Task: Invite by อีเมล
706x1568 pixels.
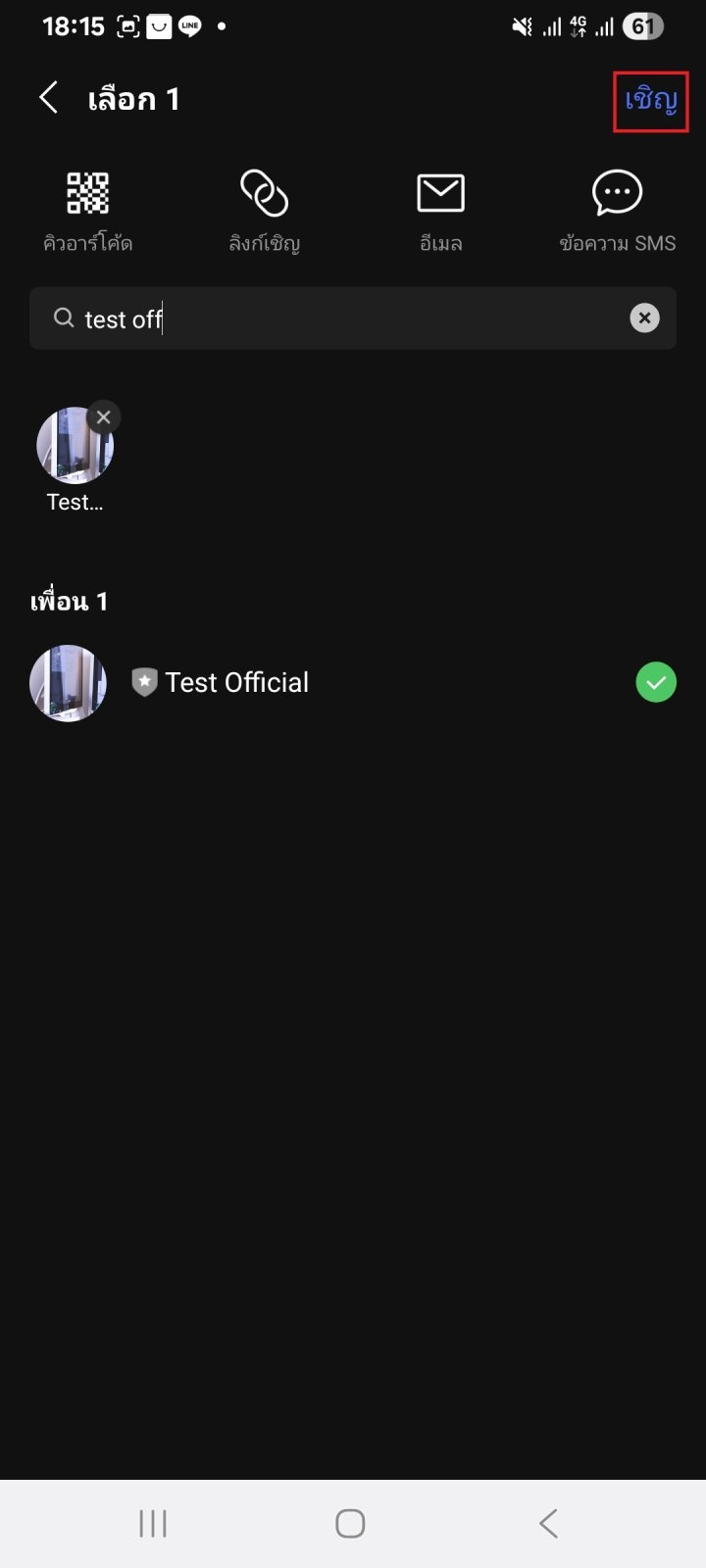Action: pos(441,212)
